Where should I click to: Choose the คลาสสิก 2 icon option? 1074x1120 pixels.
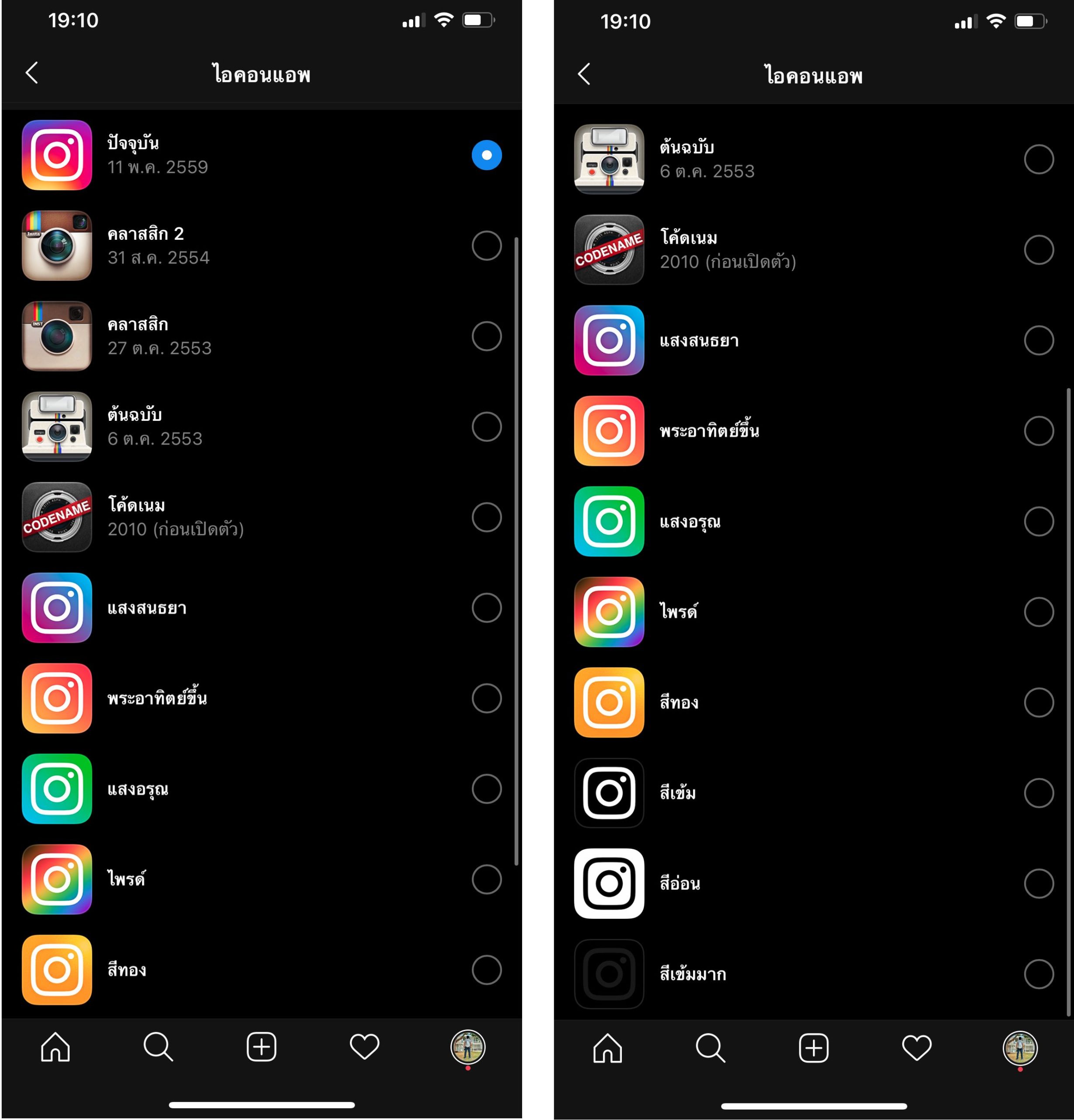(486, 246)
